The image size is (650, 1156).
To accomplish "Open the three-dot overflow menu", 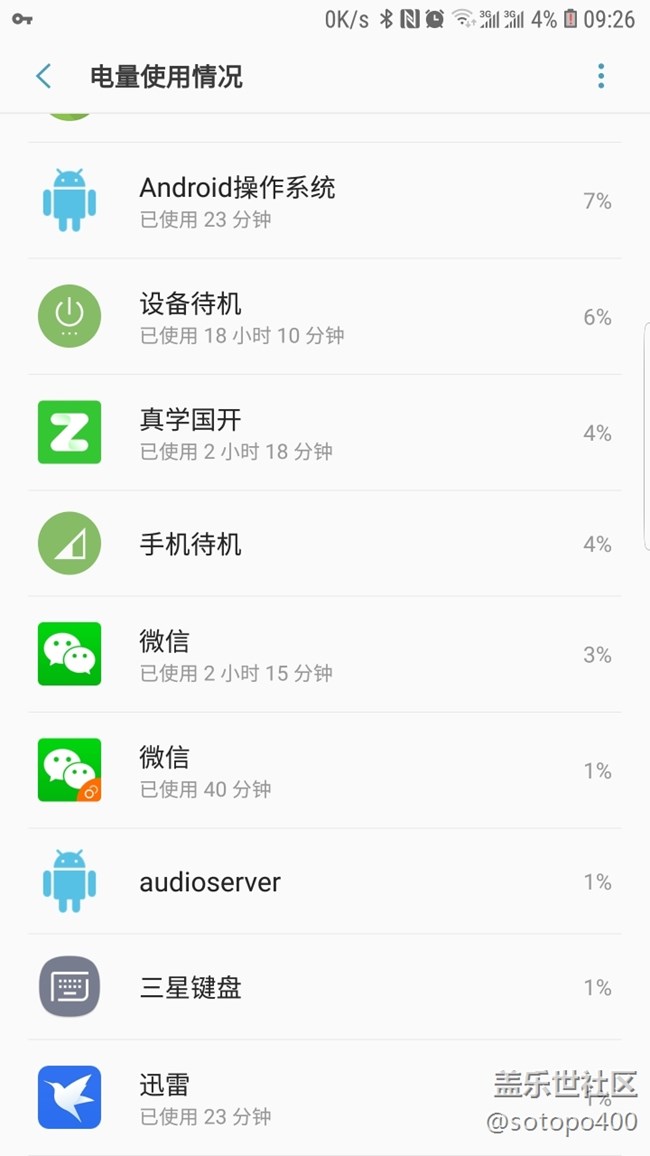I will [601, 76].
